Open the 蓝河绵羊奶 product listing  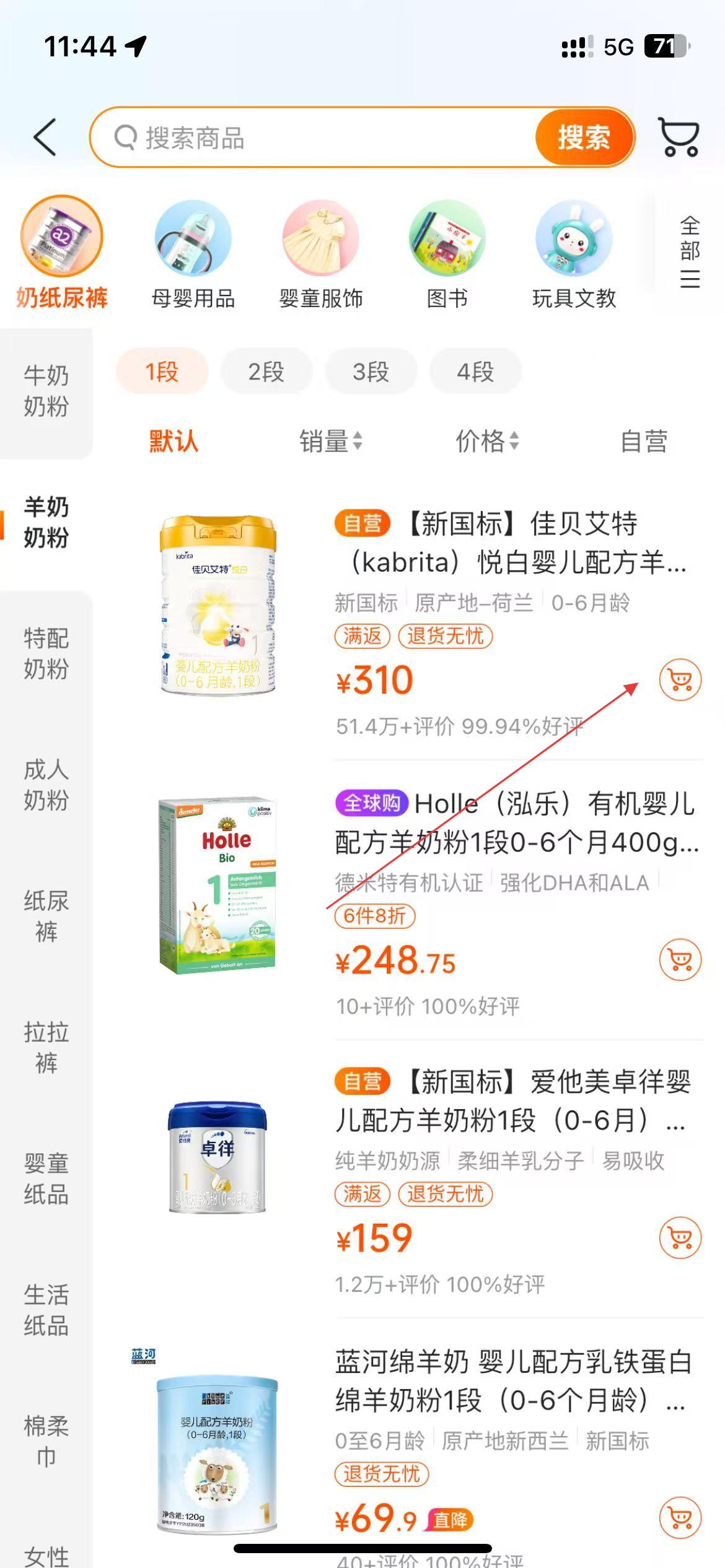tap(513, 1381)
